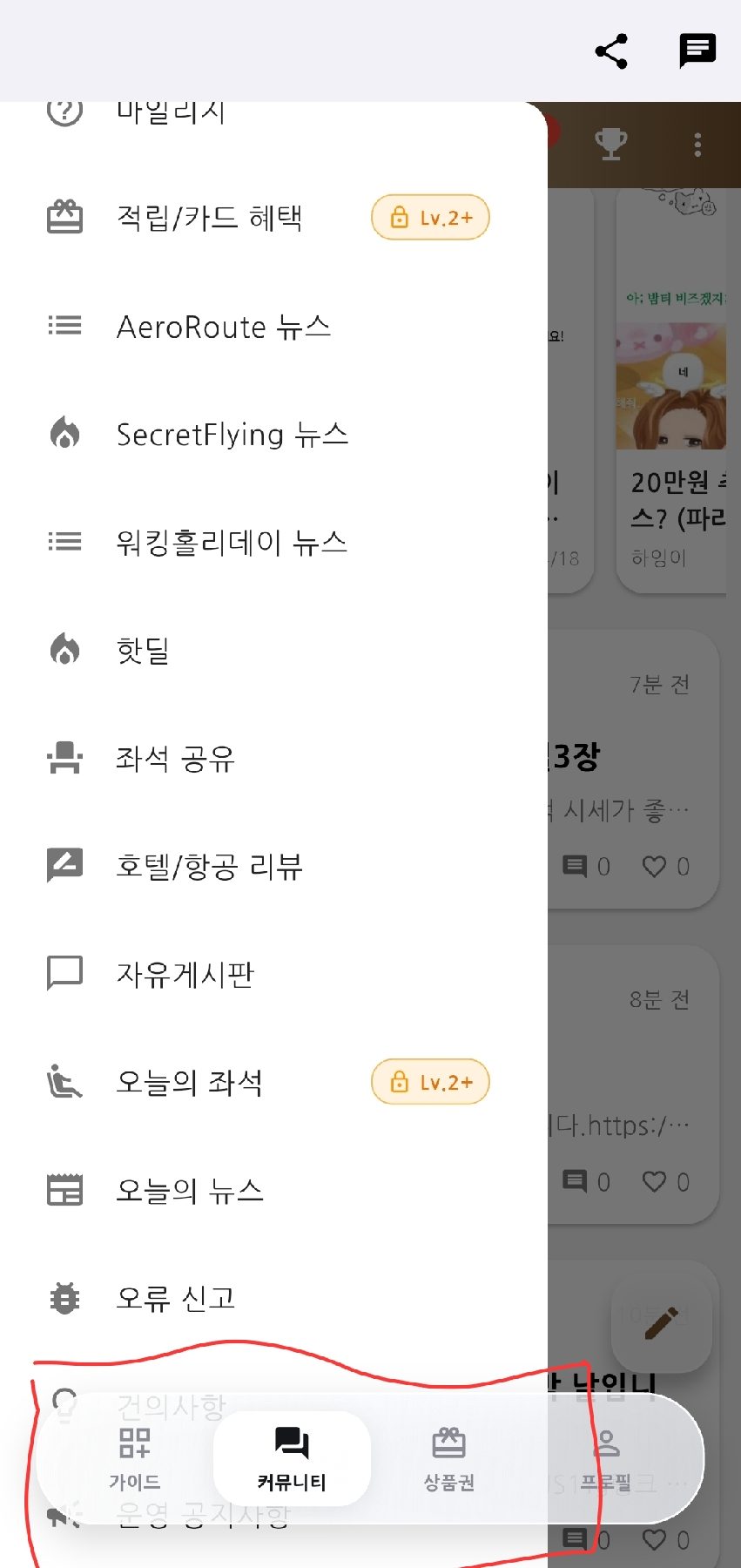Open the three-dot overflow menu
Screen dimensions: 741x1568
697,145
